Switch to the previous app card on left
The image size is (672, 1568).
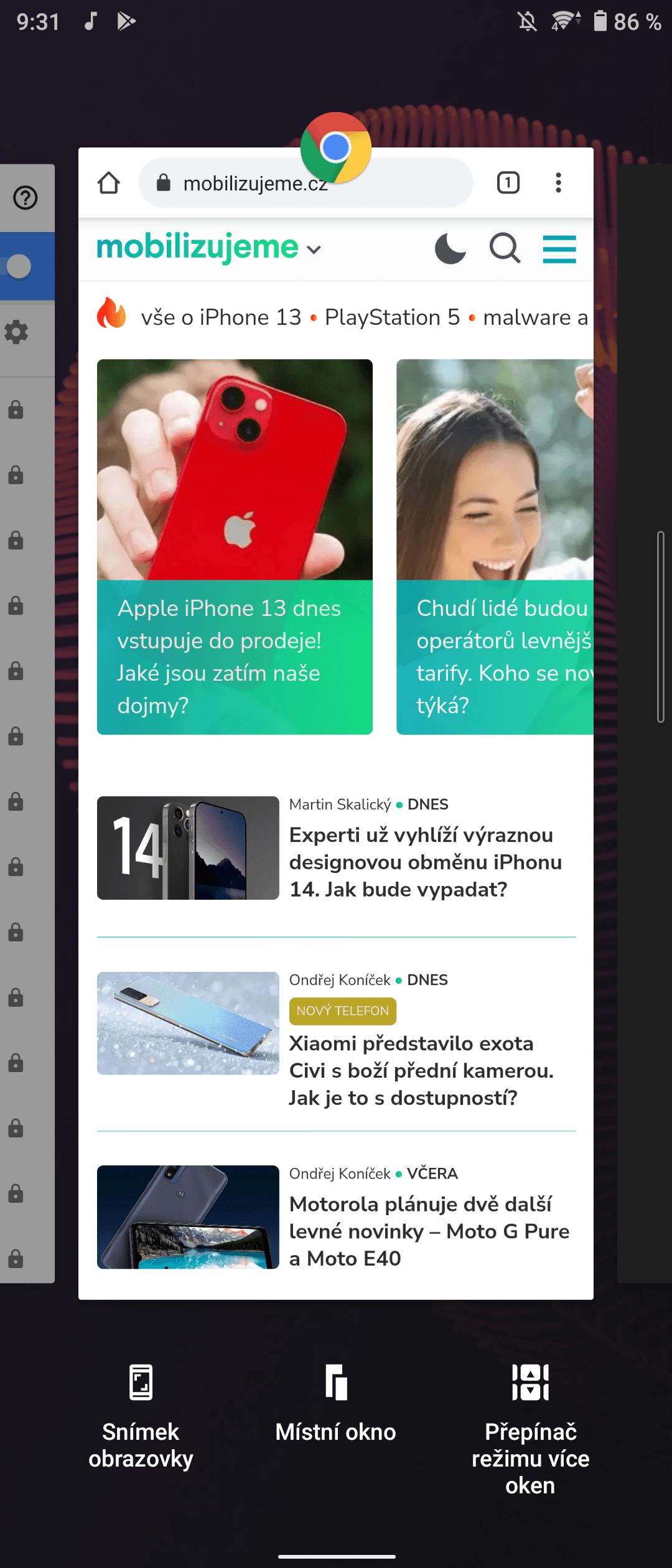pos(27,722)
